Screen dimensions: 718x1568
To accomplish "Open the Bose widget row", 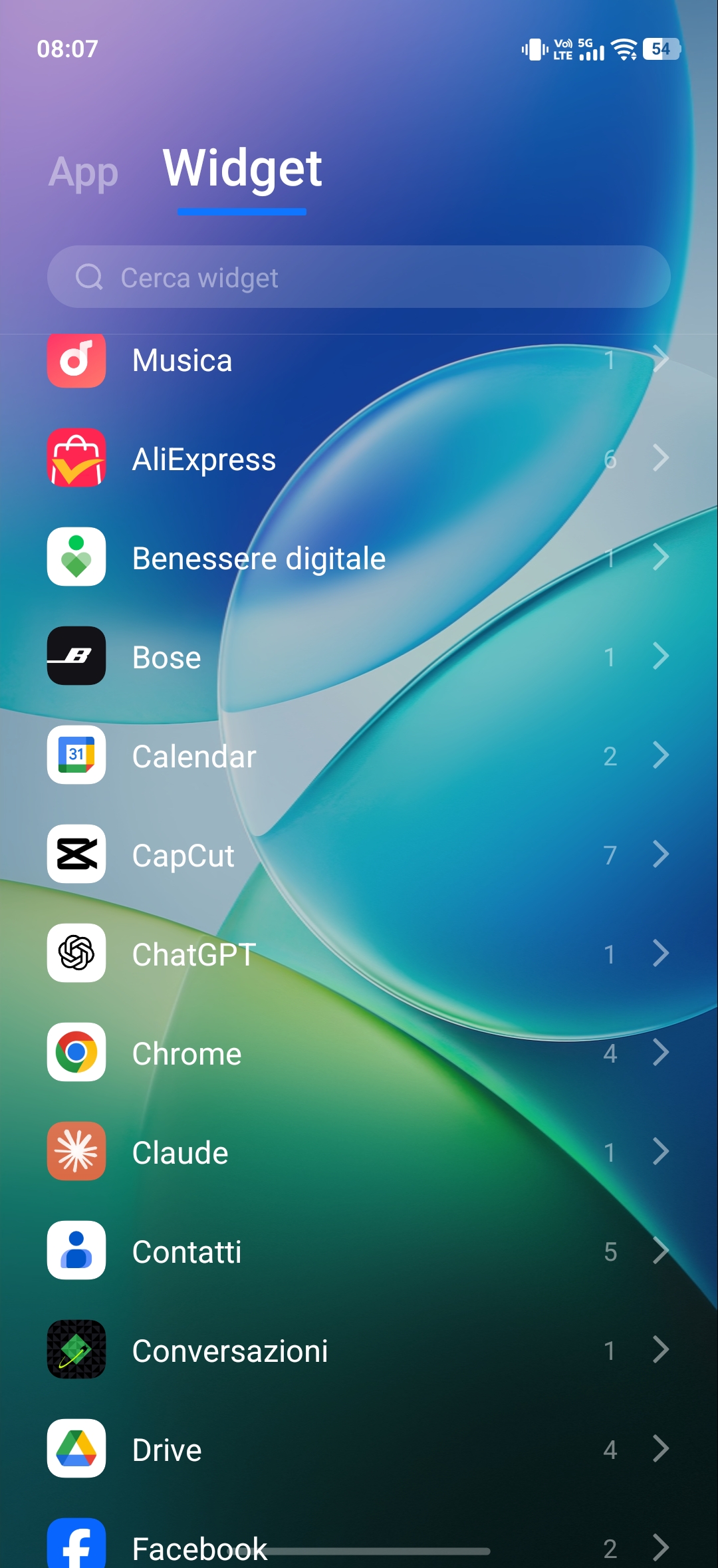I will click(359, 657).
